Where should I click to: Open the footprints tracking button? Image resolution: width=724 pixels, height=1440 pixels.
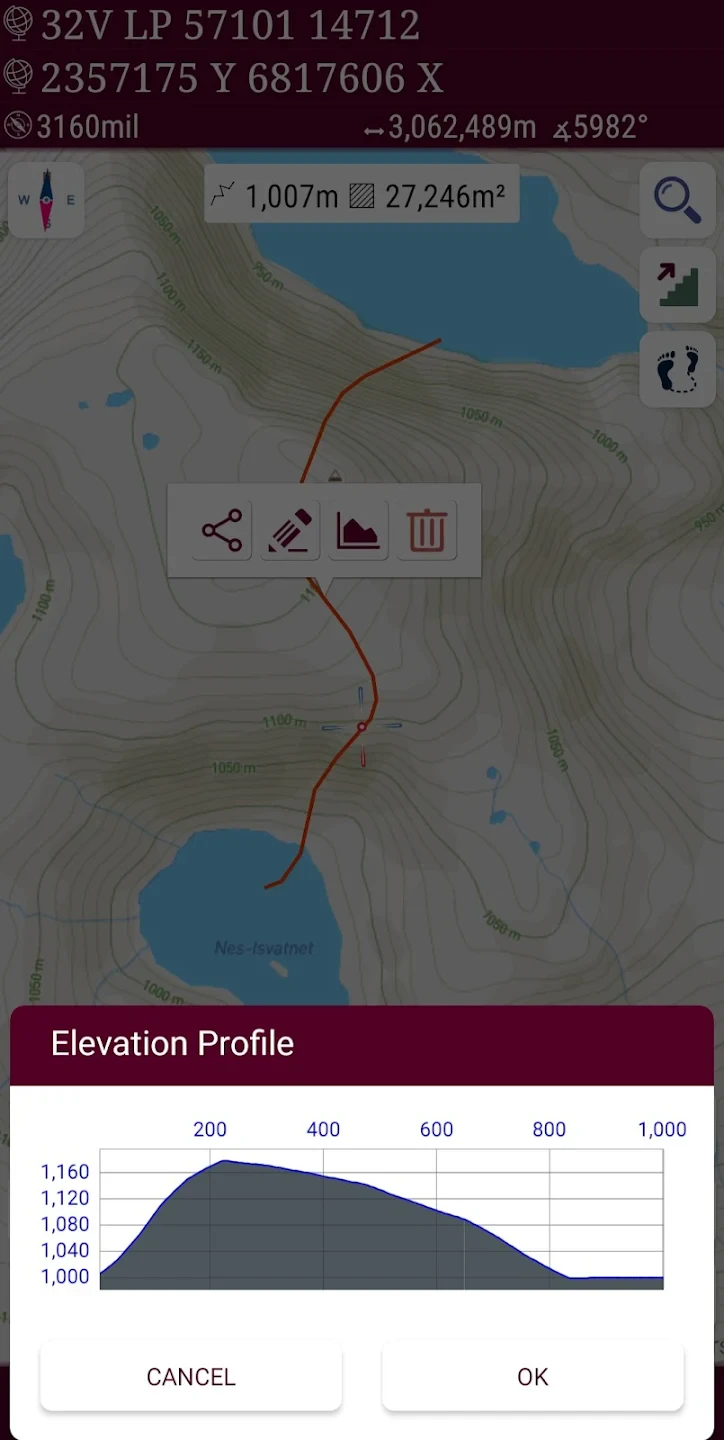(x=677, y=369)
